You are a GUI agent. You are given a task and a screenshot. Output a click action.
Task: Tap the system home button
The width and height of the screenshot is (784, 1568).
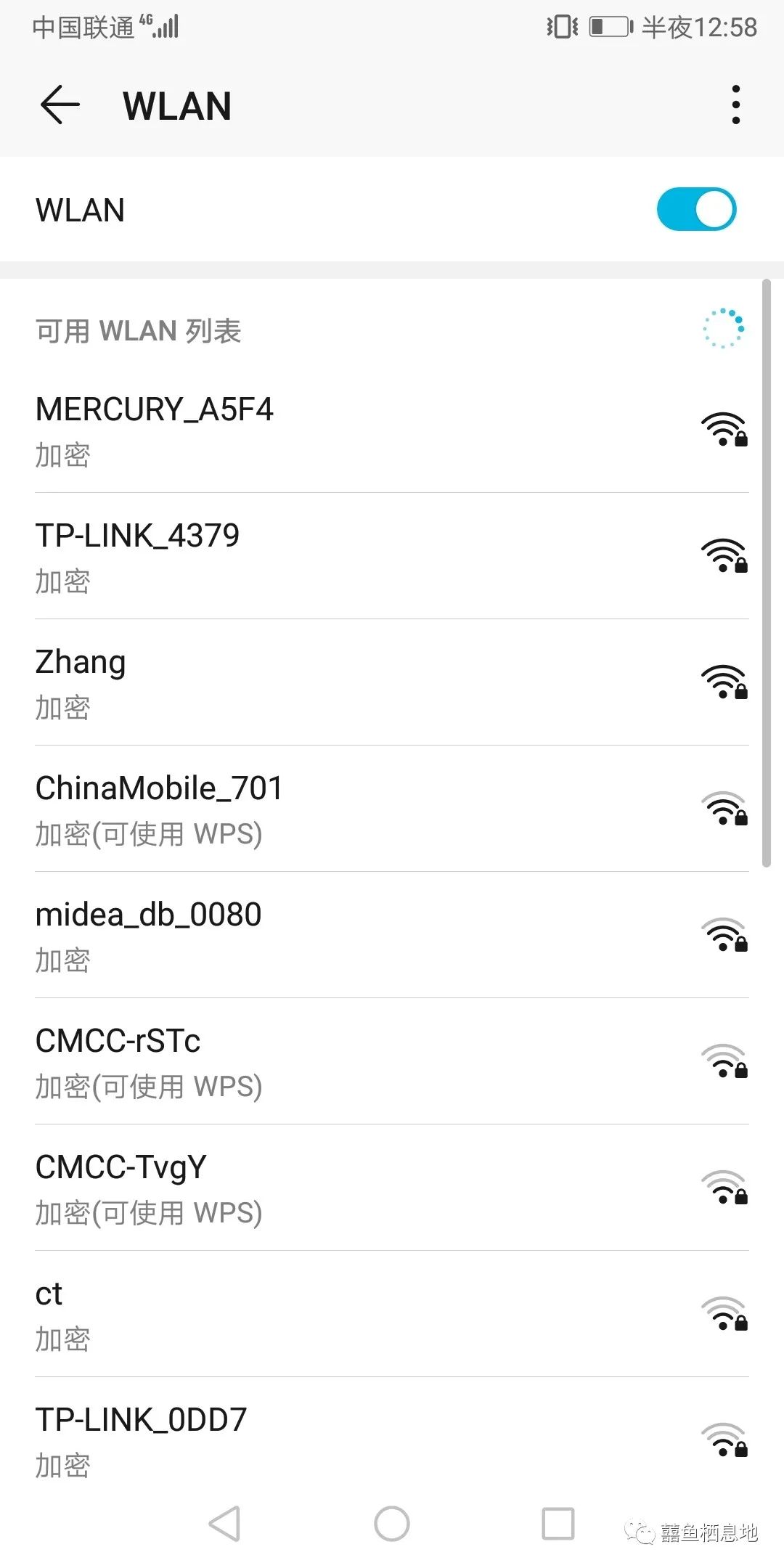tap(392, 1524)
